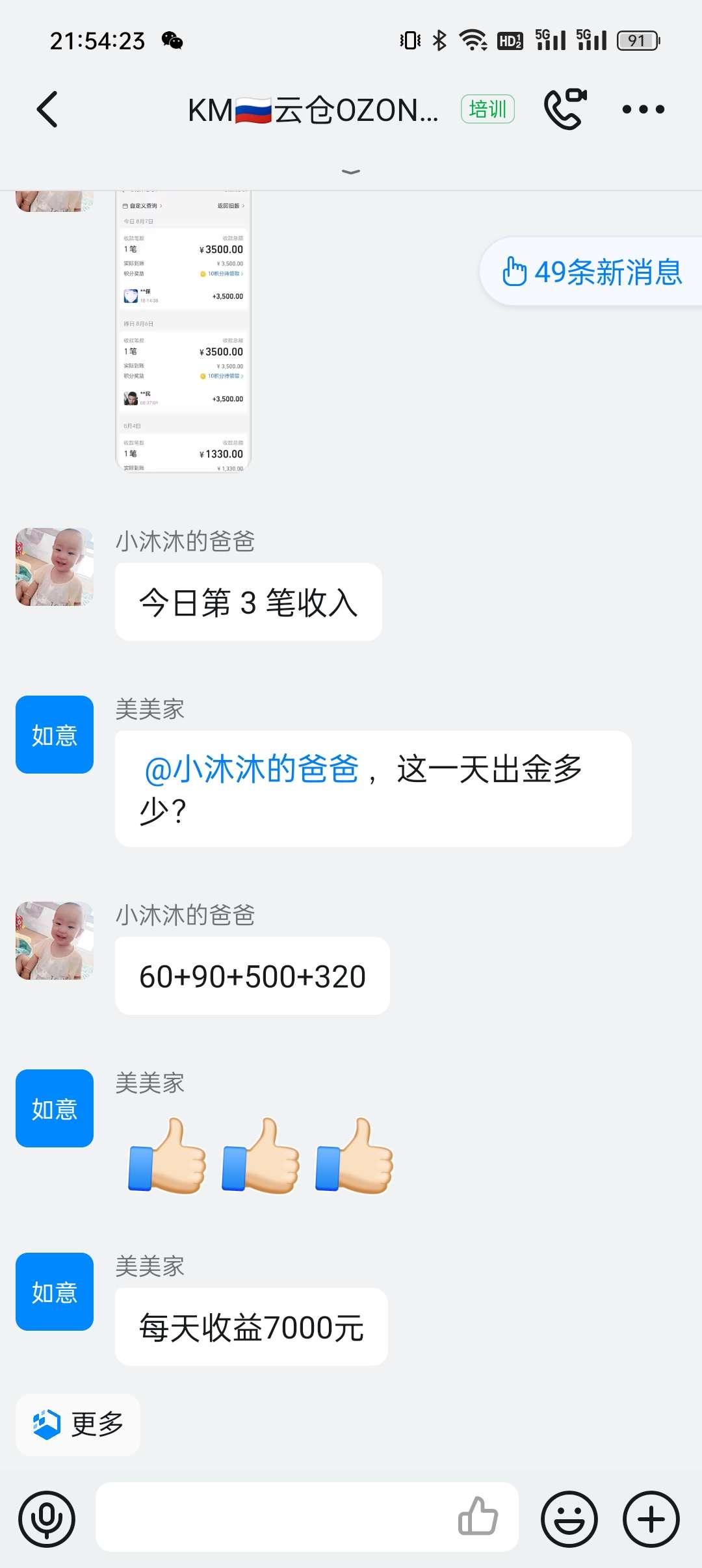Send a quick thumbs-up in input bar
Image resolution: width=702 pixels, height=1568 pixels.
coord(478,1516)
